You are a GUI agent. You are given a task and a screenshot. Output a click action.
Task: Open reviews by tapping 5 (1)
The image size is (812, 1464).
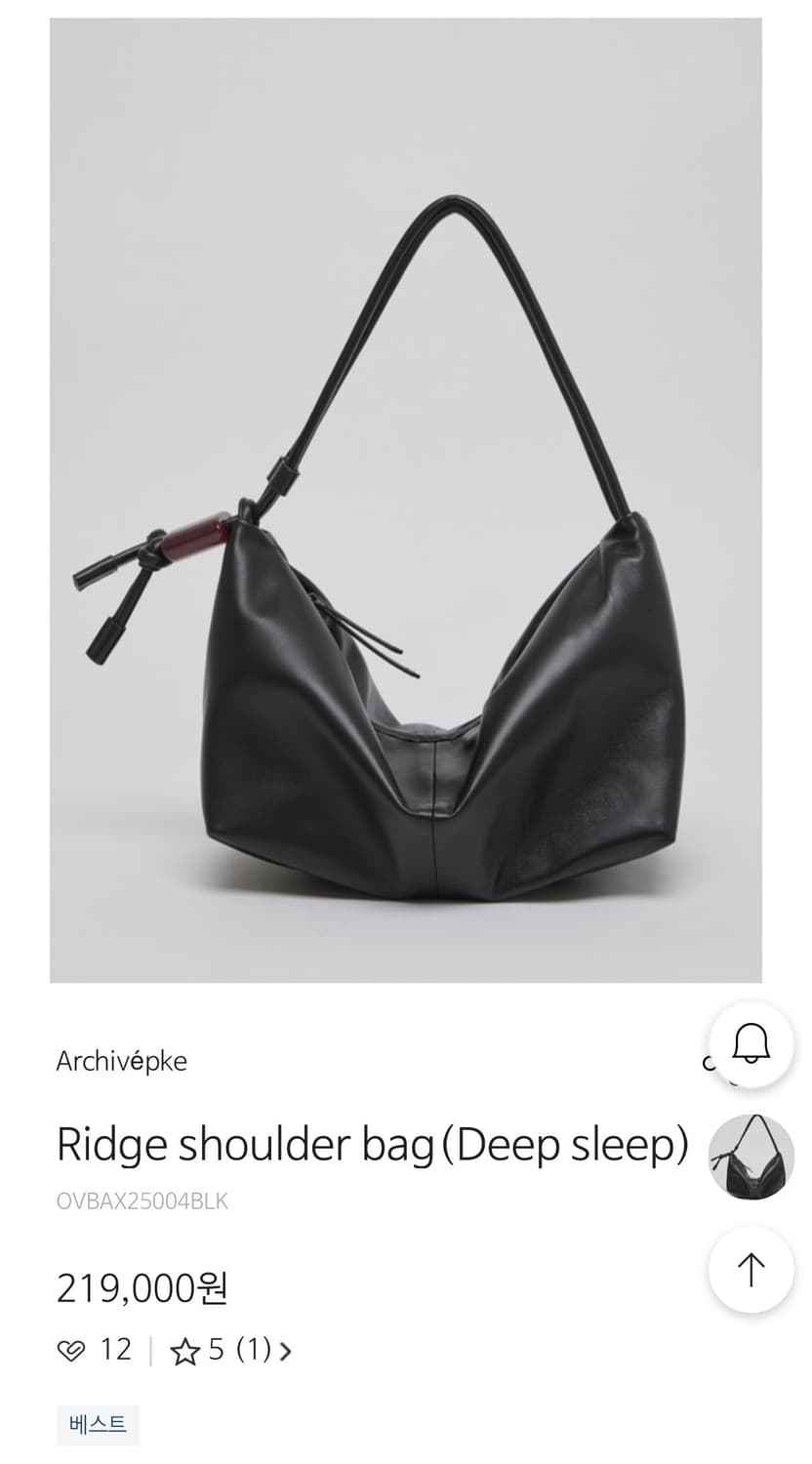(x=232, y=1351)
